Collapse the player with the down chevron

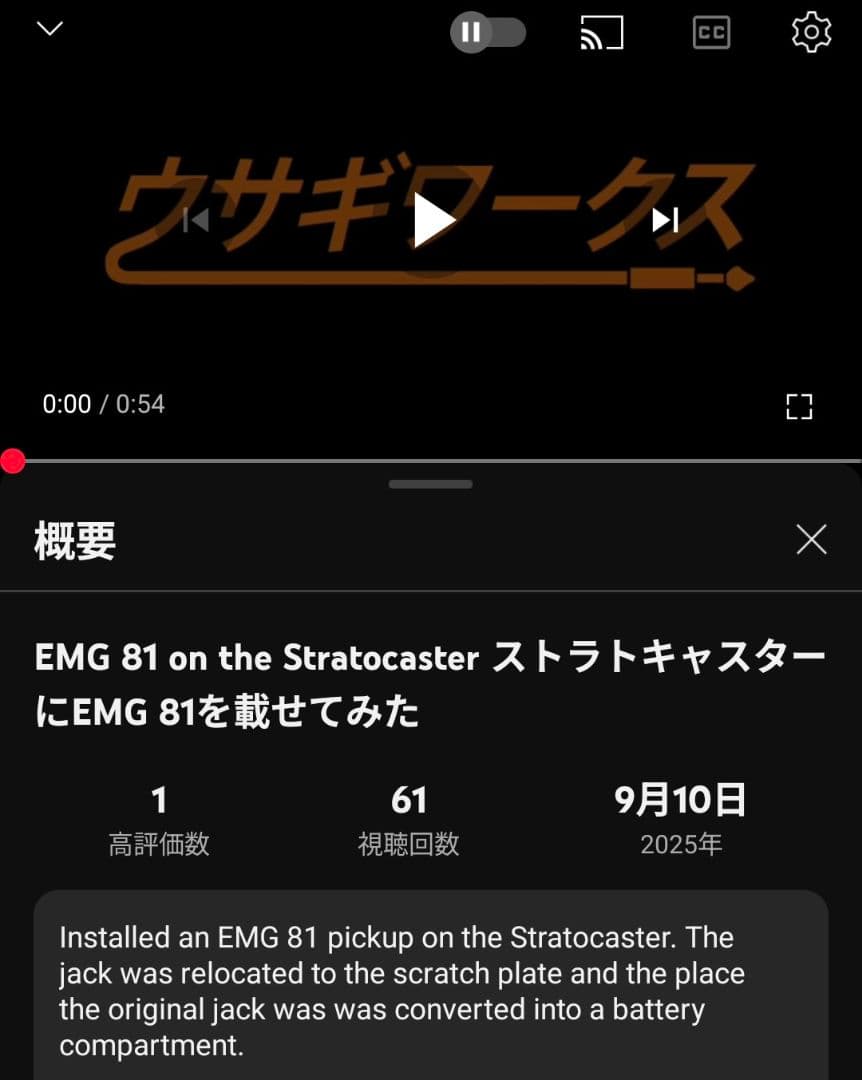[48, 29]
